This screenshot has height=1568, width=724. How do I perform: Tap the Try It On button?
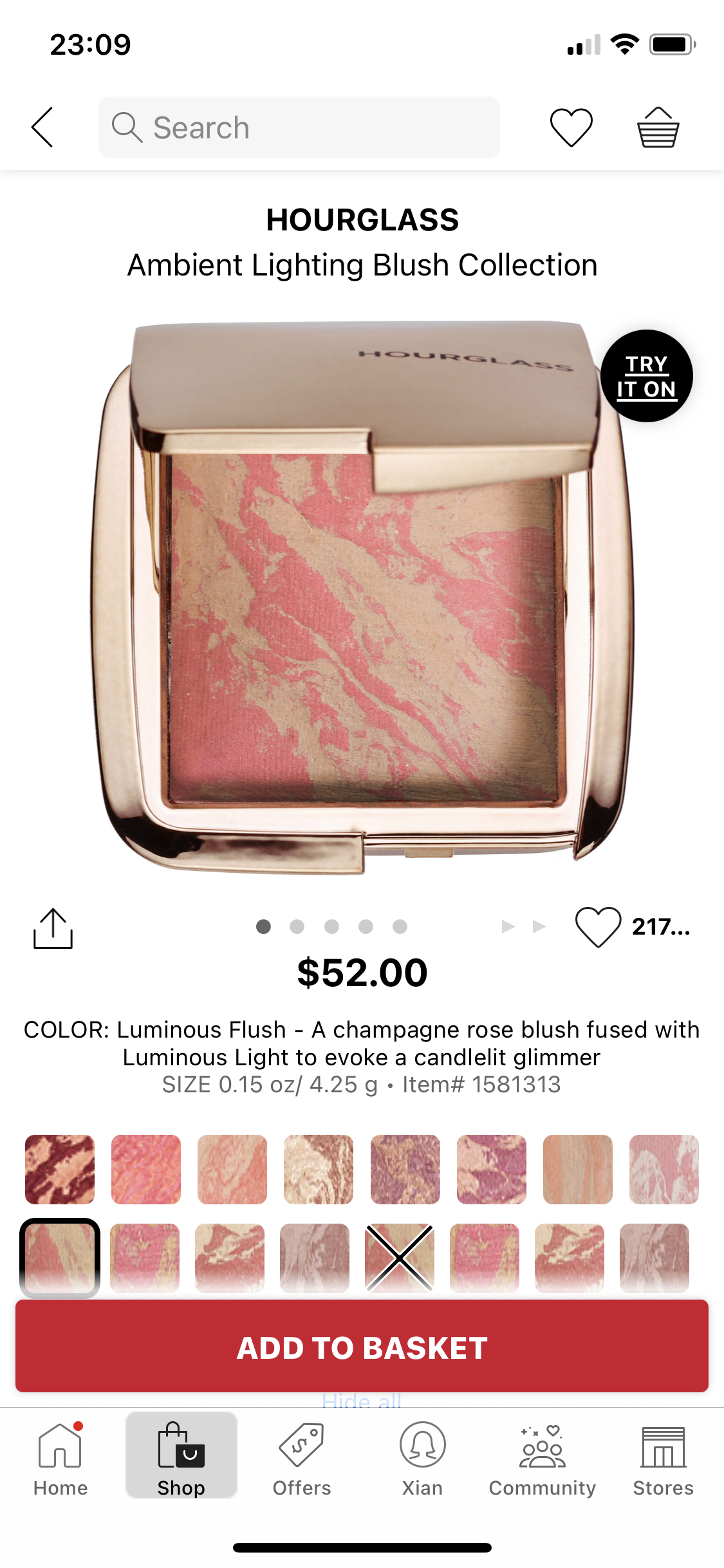(x=646, y=376)
